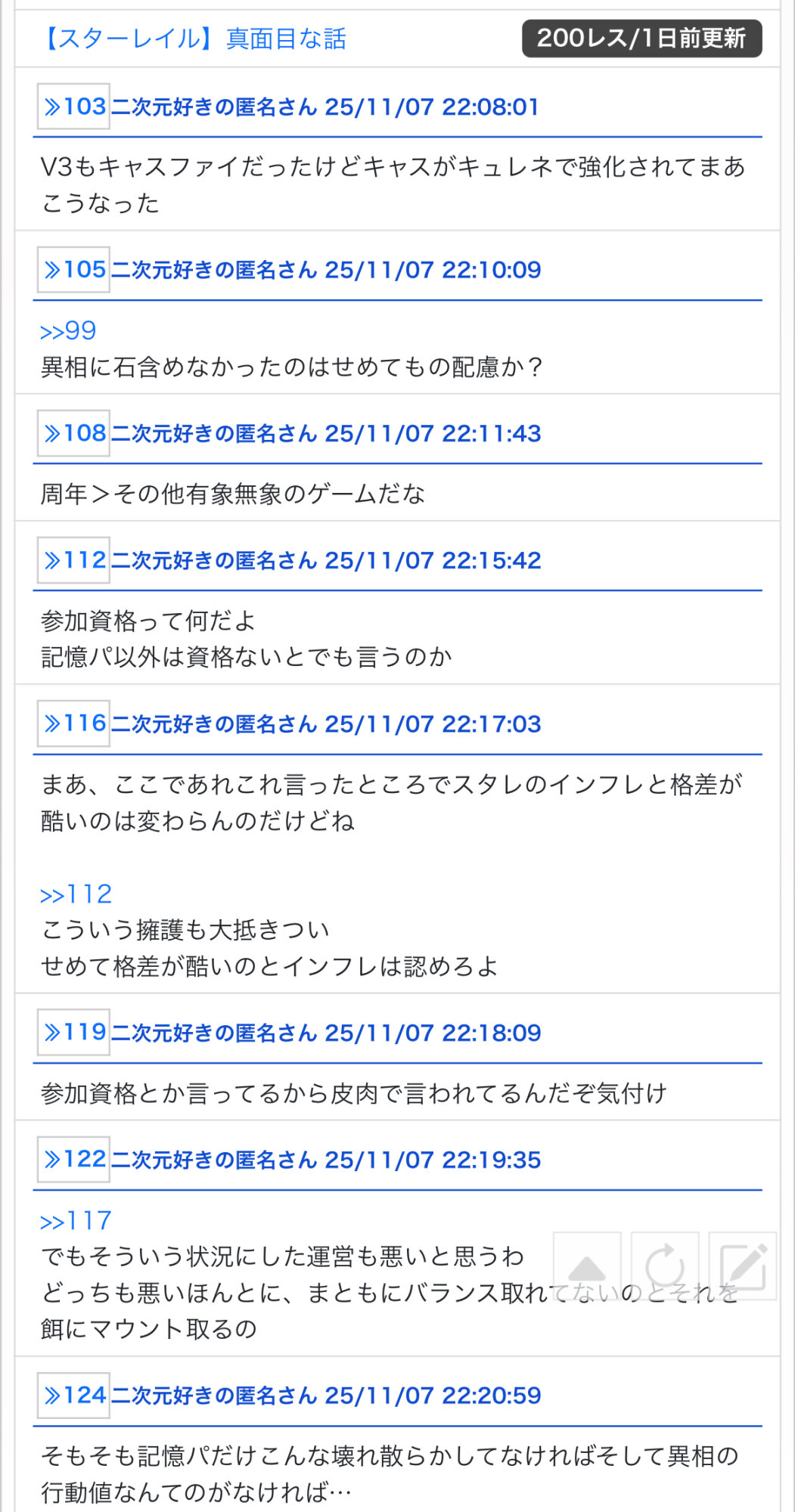Follow the >>112 reply anchor
The width and height of the screenshot is (795, 1512).
pyautogui.click(x=76, y=894)
